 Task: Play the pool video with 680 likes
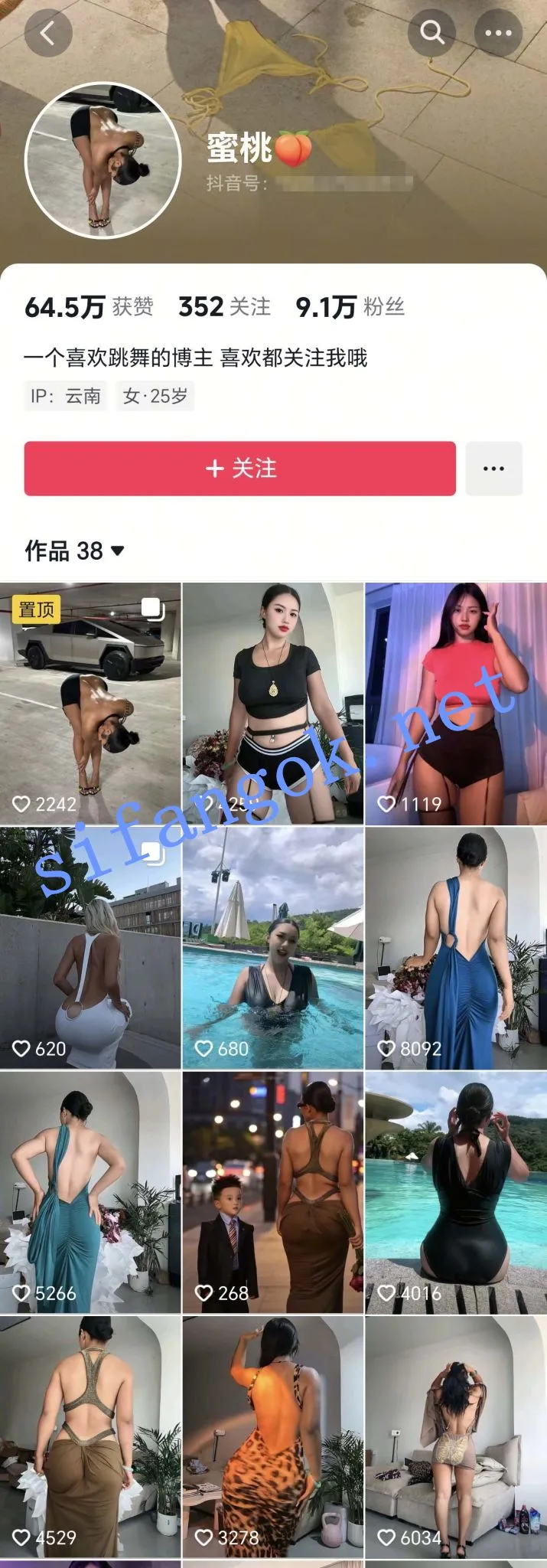click(273, 948)
